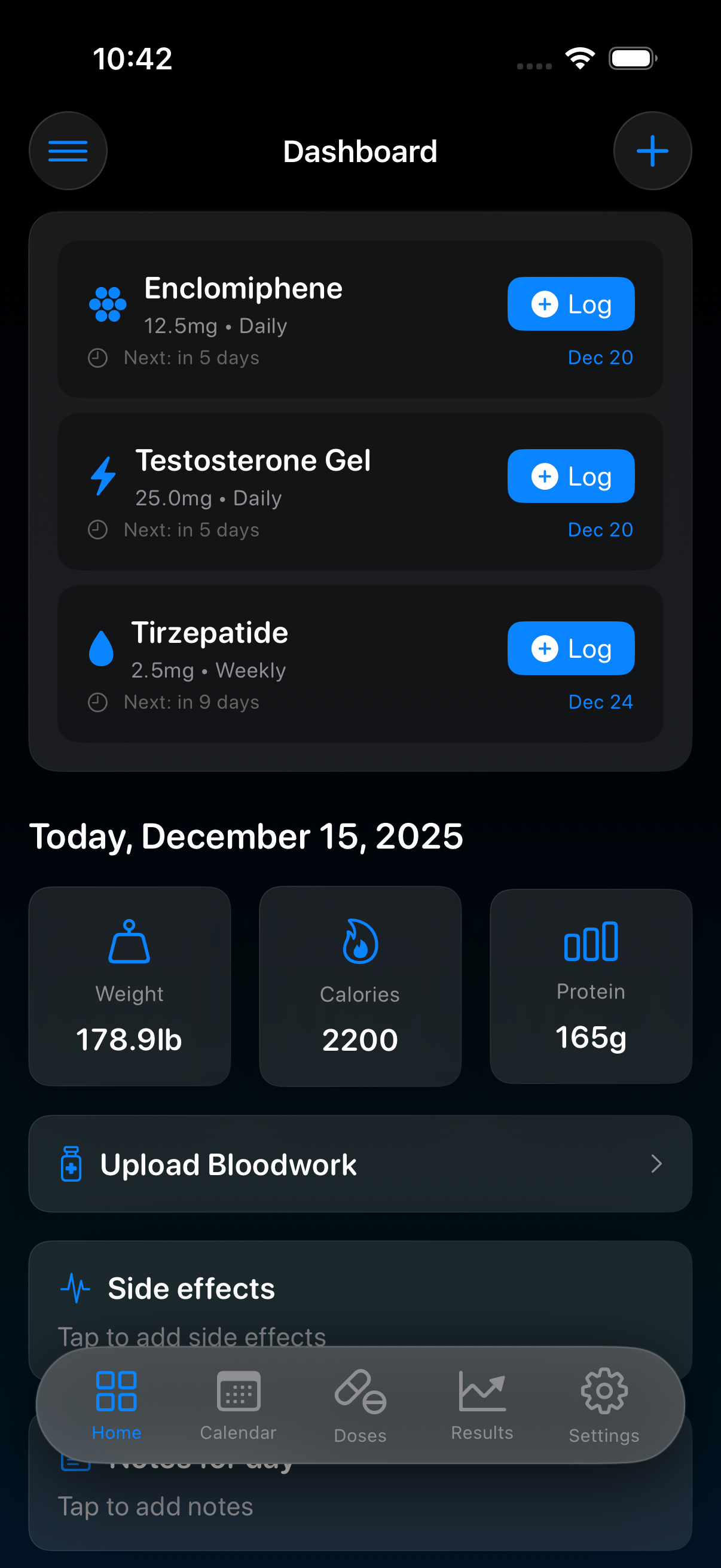Tap the plus button to add new item
The width and height of the screenshot is (721, 1568).
coord(652,150)
